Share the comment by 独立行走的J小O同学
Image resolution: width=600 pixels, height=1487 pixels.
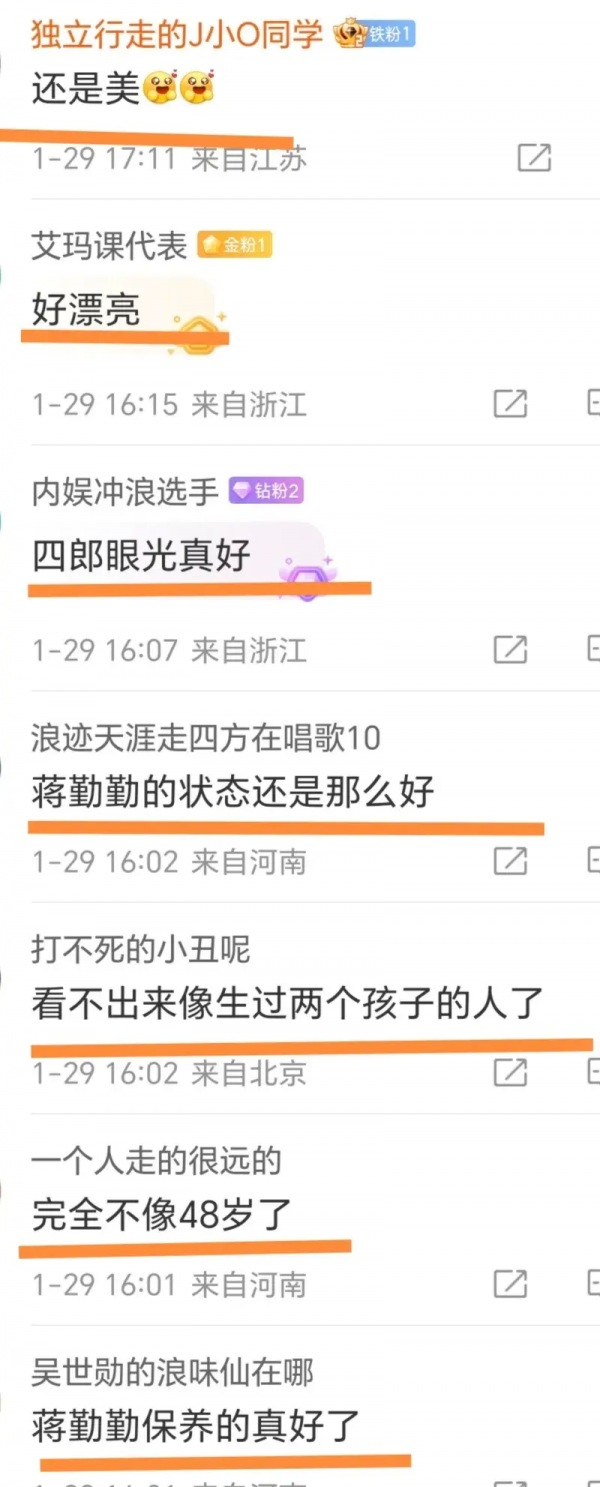coord(534,157)
